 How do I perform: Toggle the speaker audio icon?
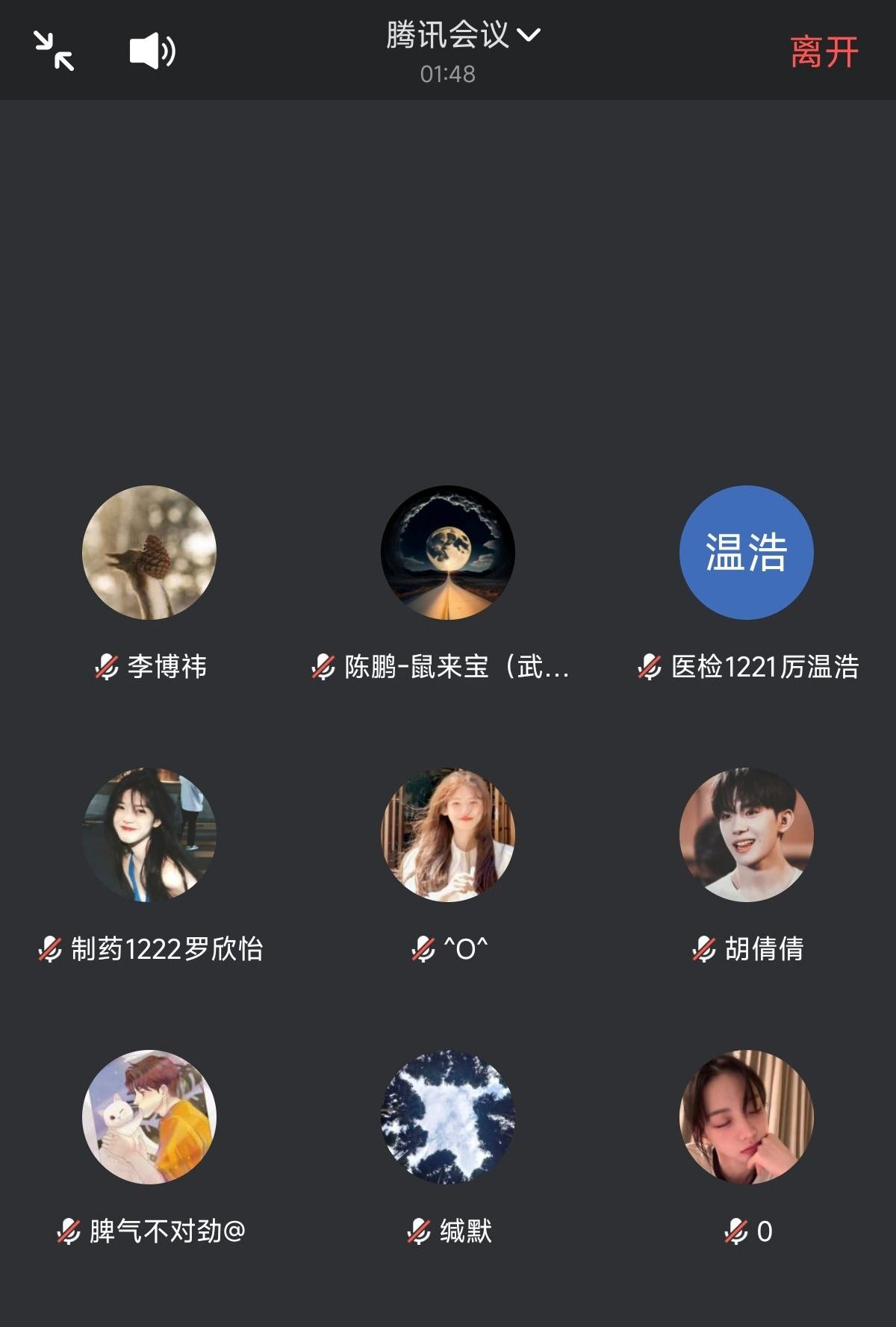[152, 51]
